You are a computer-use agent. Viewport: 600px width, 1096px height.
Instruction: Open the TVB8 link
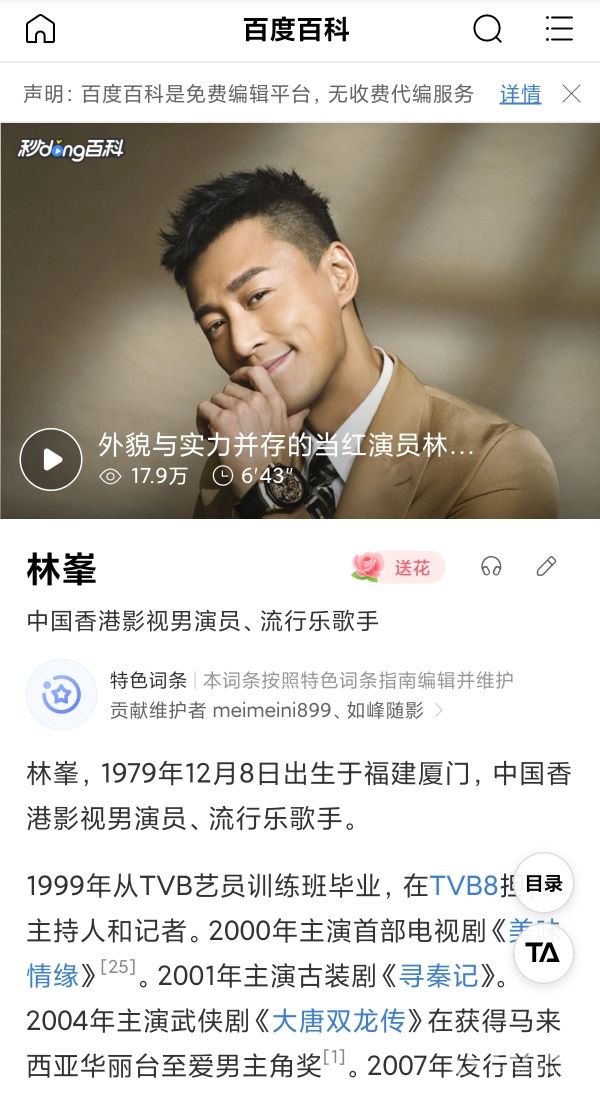click(x=463, y=886)
